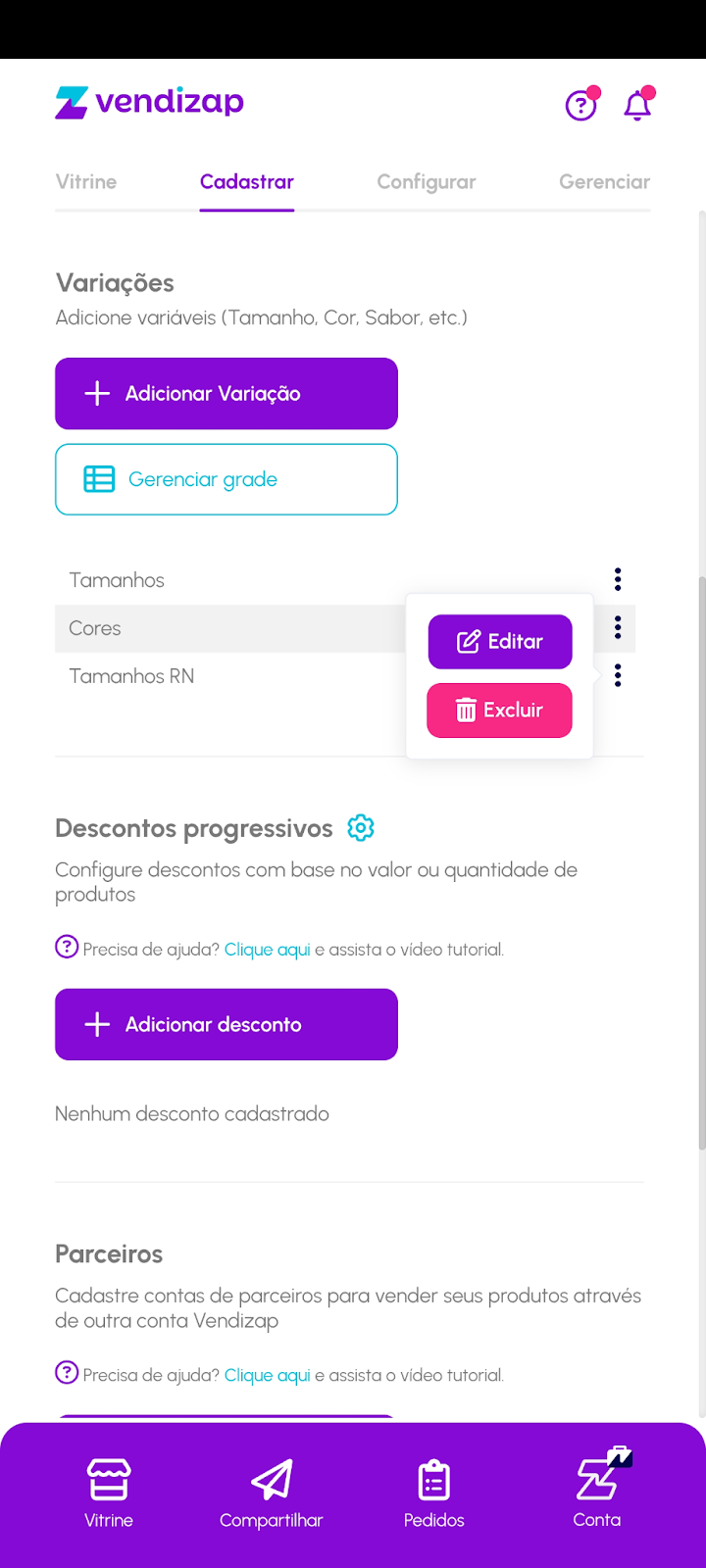Tap Clique aqui link under Descontos progressivos
This screenshot has height=1568, width=706.
click(267, 950)
